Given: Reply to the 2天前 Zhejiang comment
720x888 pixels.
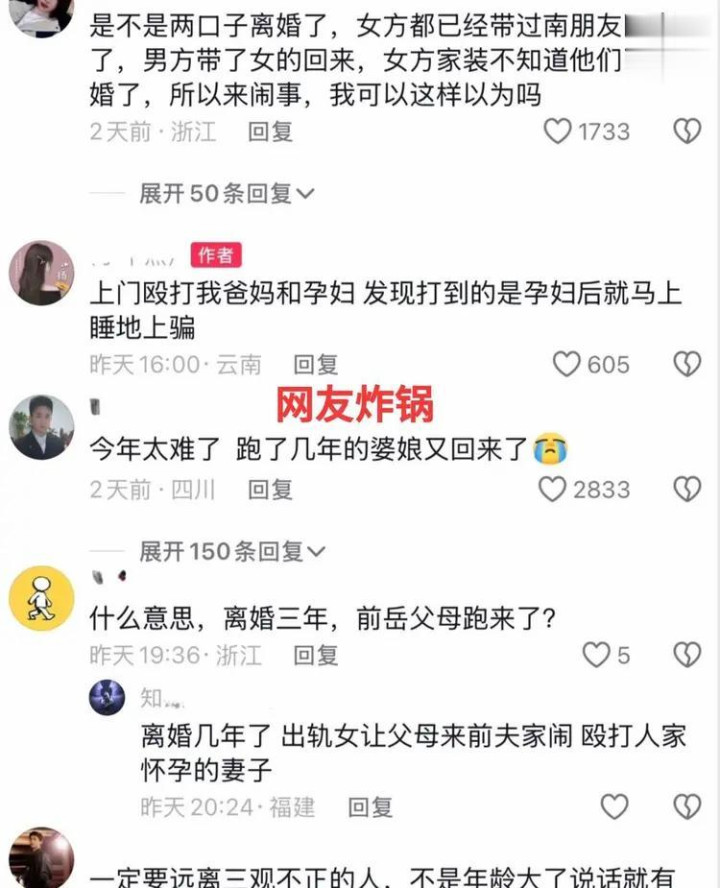Looking at the screenshot, I should coord(270,132).
